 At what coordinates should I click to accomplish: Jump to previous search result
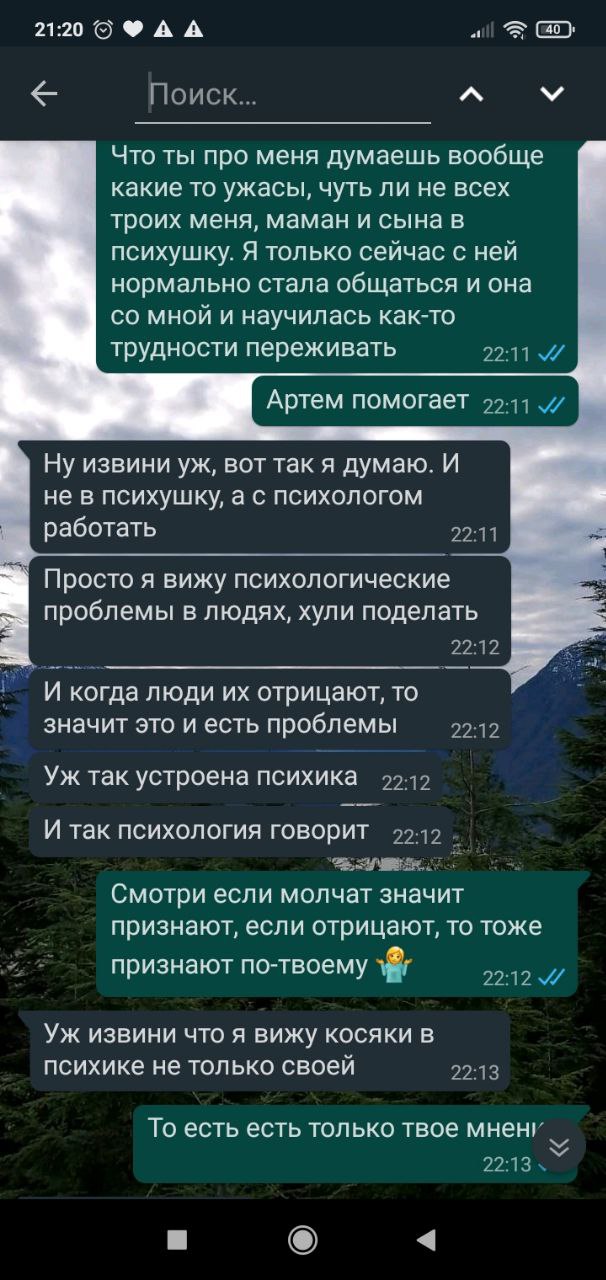click(471, 94)
